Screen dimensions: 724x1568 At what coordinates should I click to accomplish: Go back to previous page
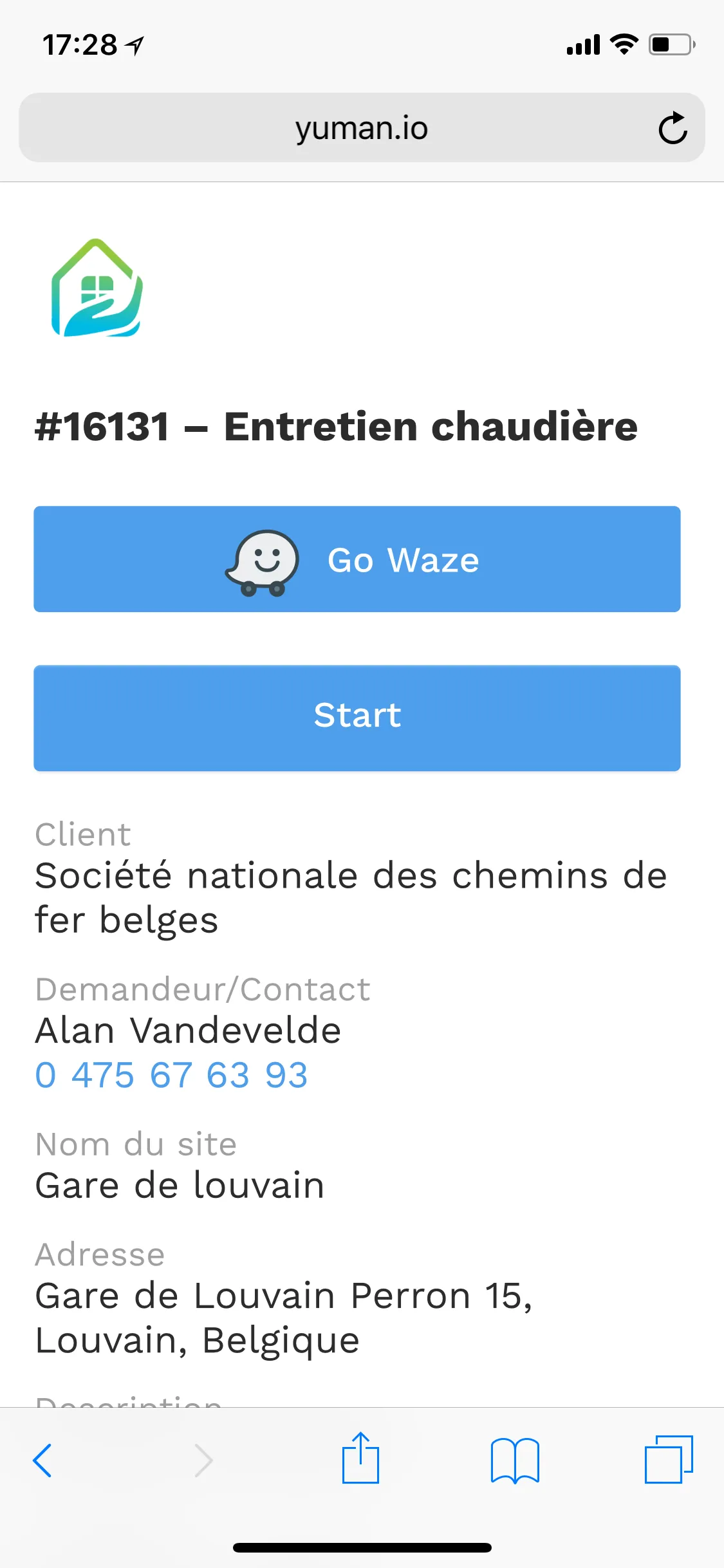pyautogui.click(x=42, y=1460)
